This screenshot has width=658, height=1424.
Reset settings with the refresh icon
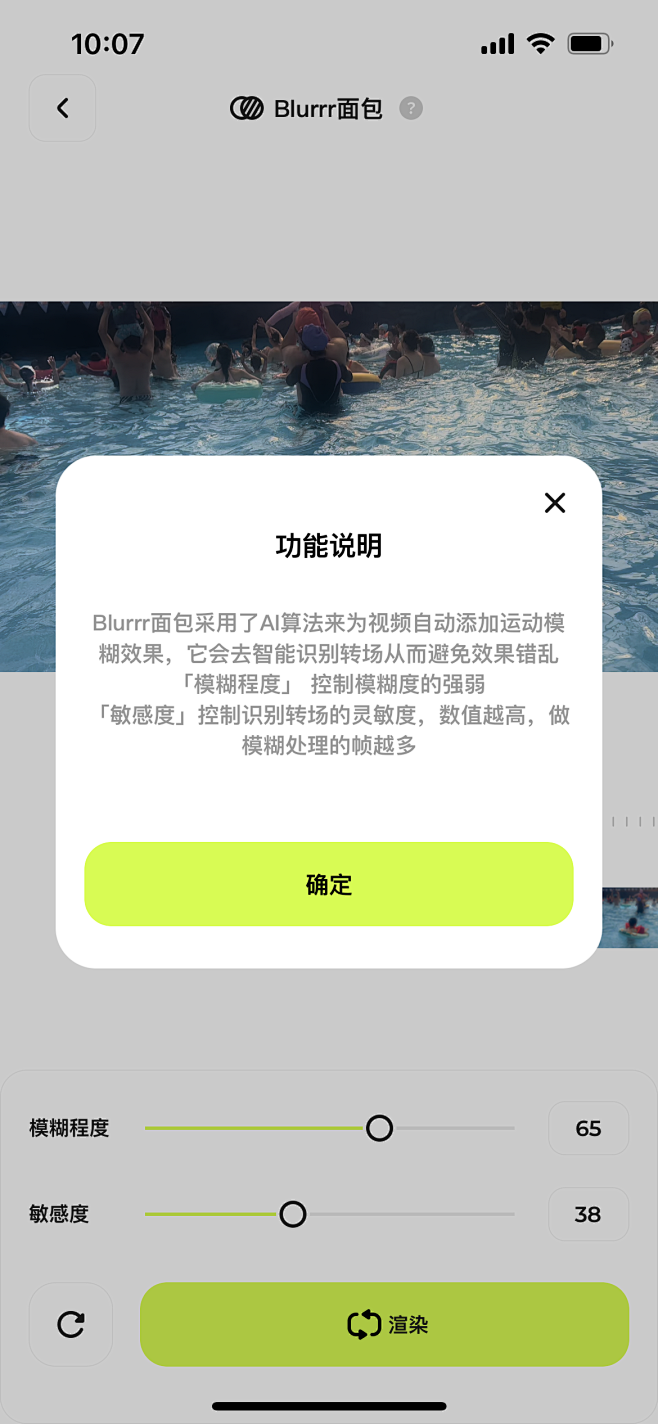pos(71,1324)
